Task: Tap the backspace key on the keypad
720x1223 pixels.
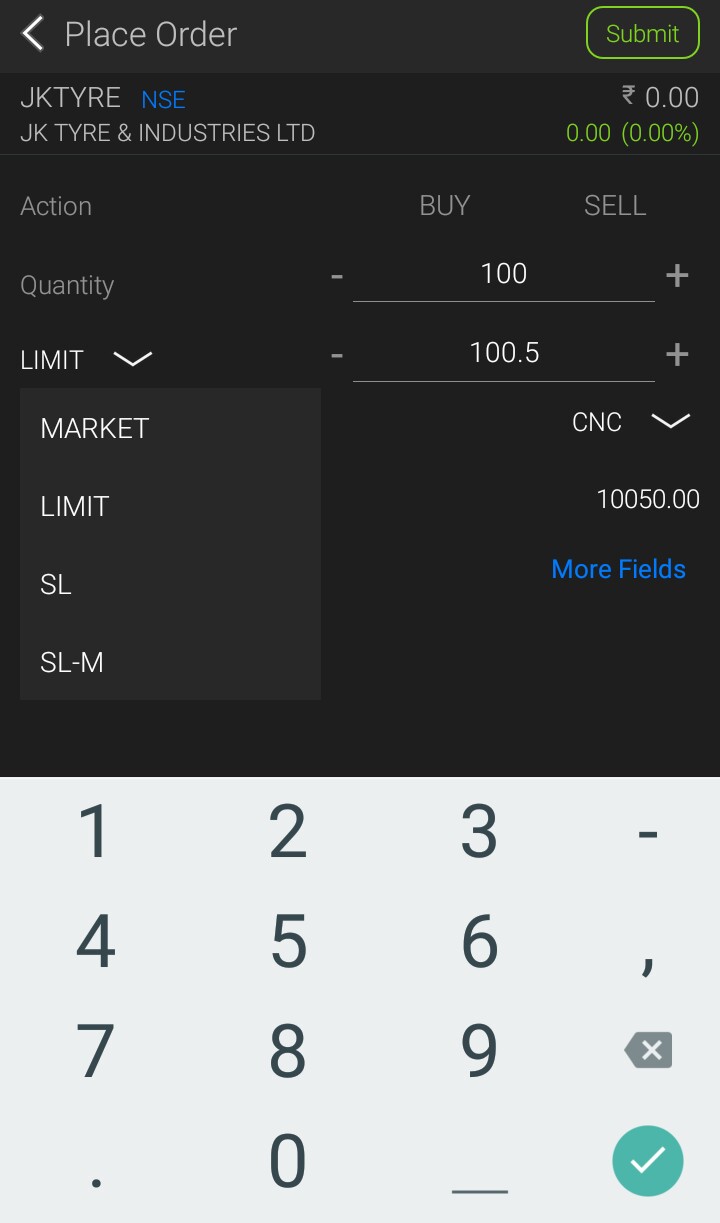Action: coord(648,1050)
